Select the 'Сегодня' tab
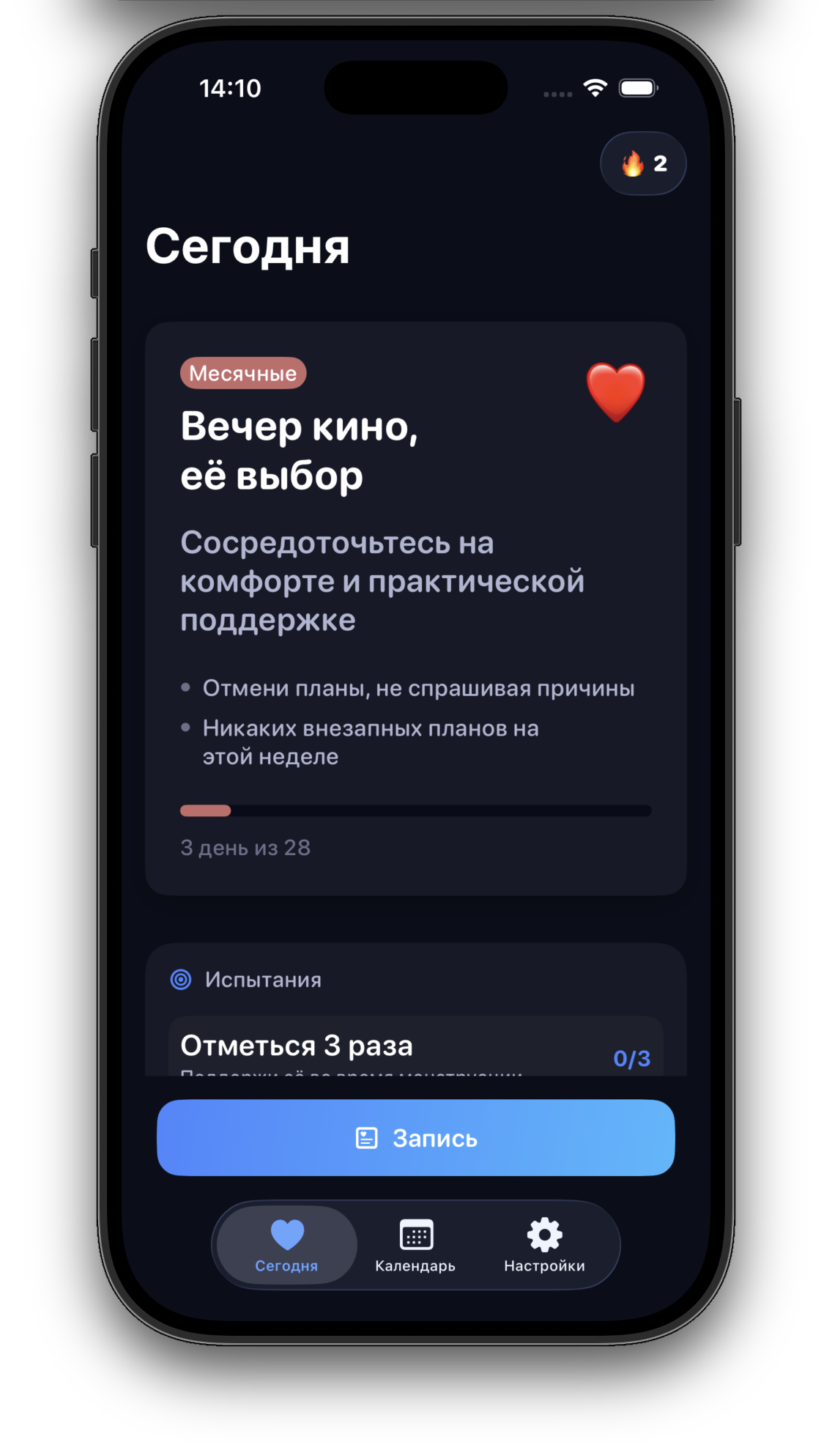The height and width of the screenshot is (1456, 832). pyautogui.click(x=286, y=1245)
